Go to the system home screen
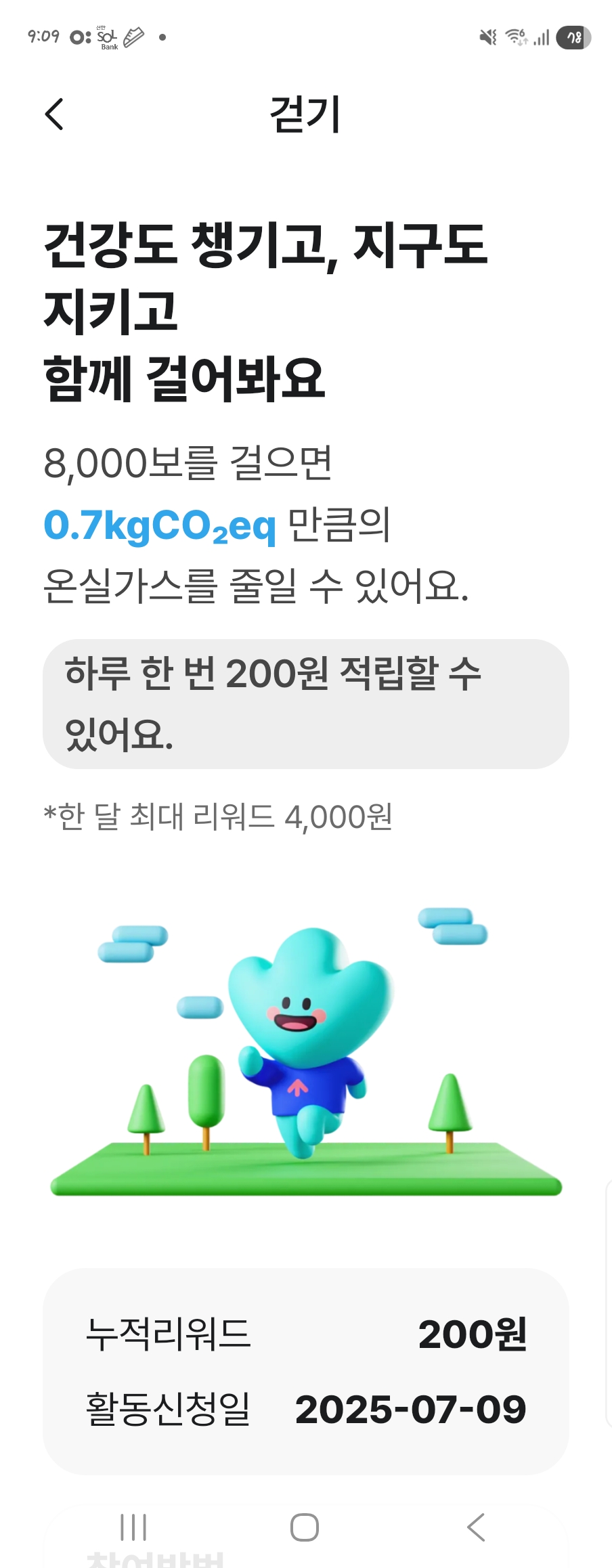This screenshot has width=612, height=1568. (305, 1527)
